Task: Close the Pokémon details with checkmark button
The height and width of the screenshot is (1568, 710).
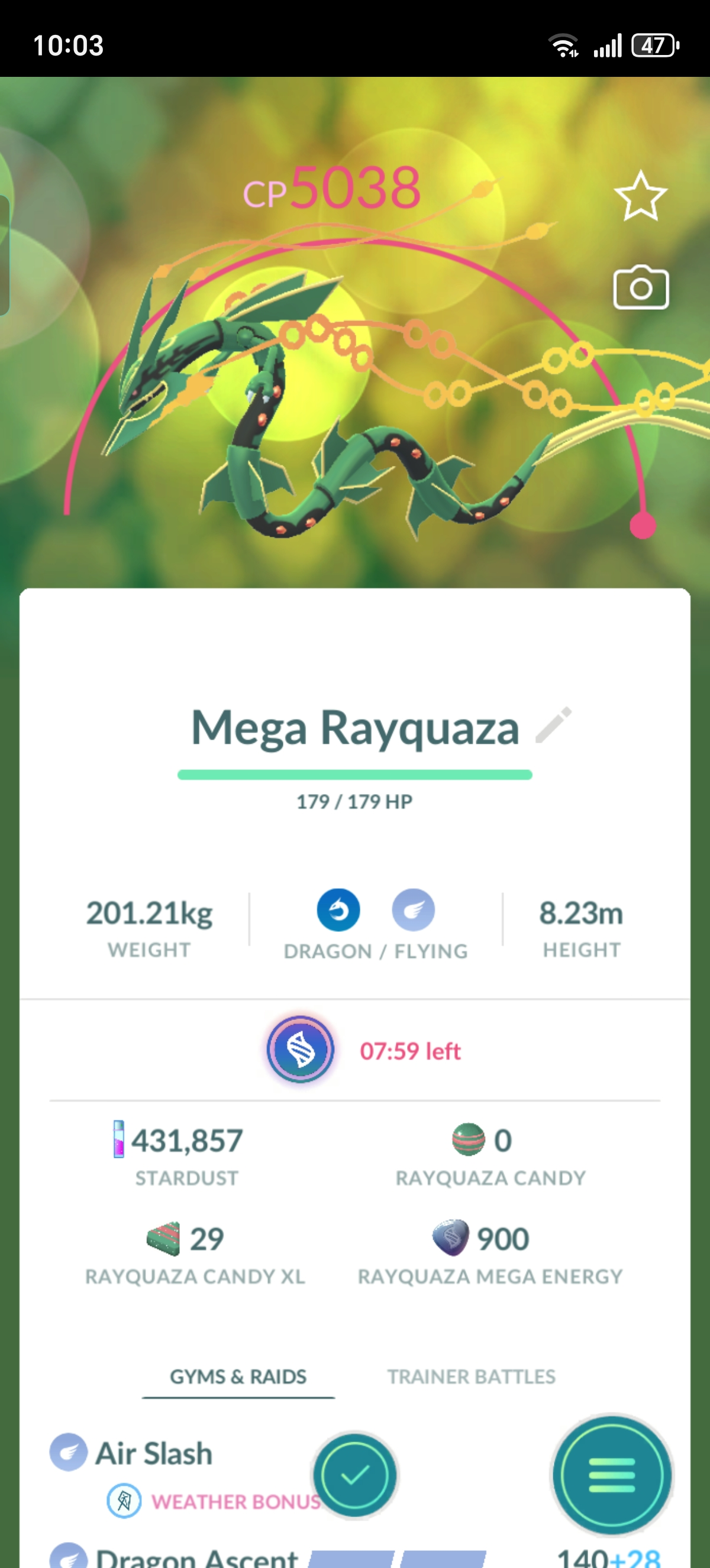Action: pos(355,1475)
